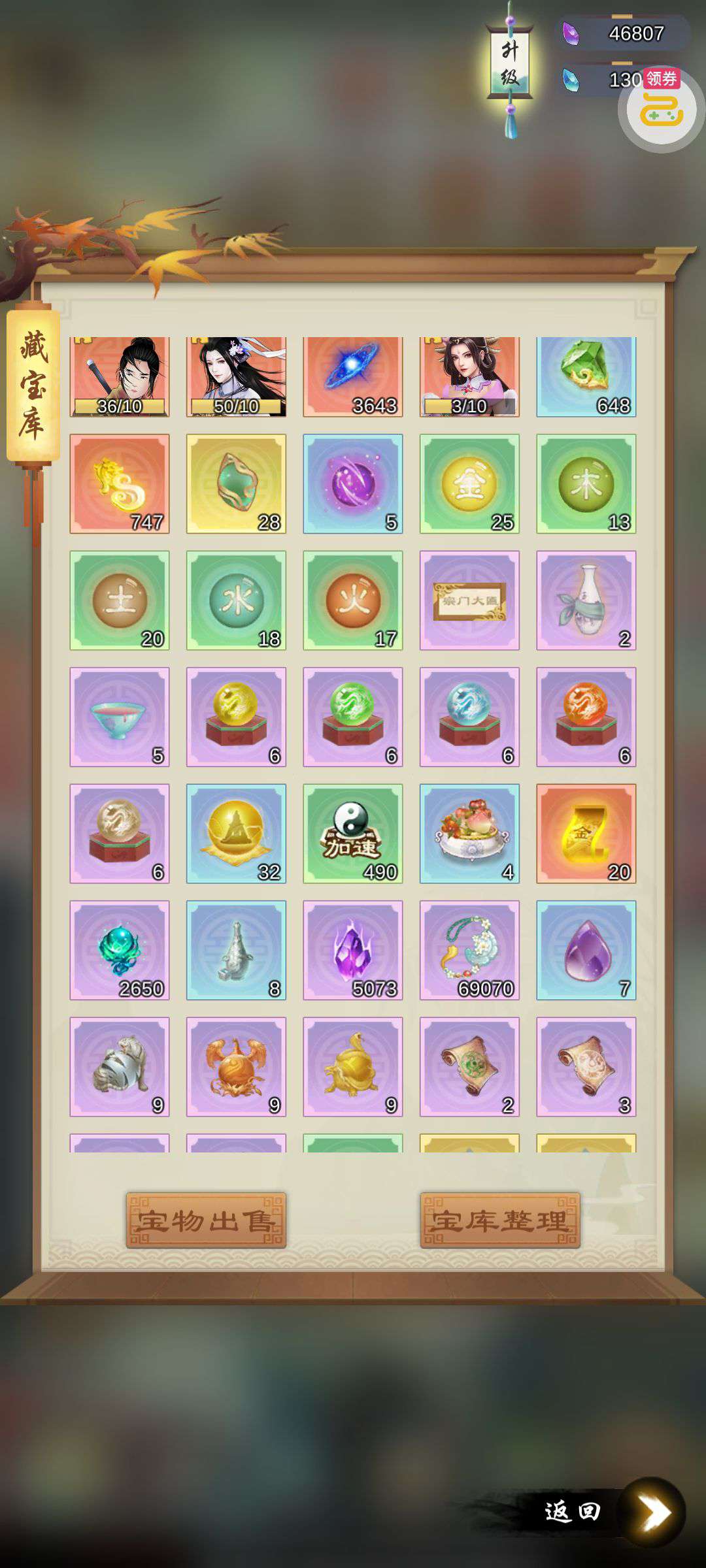Select the 金 element orb with 25
Image resolution: width=706 pixels, height=1568 pixels.
[469, 483]
